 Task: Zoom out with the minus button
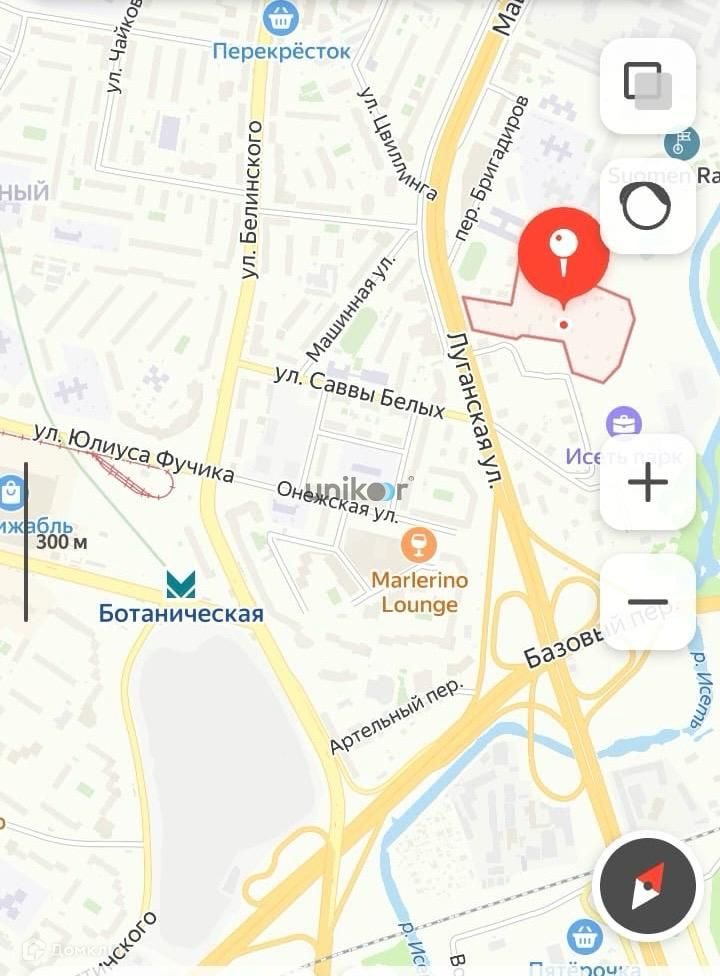647,602
